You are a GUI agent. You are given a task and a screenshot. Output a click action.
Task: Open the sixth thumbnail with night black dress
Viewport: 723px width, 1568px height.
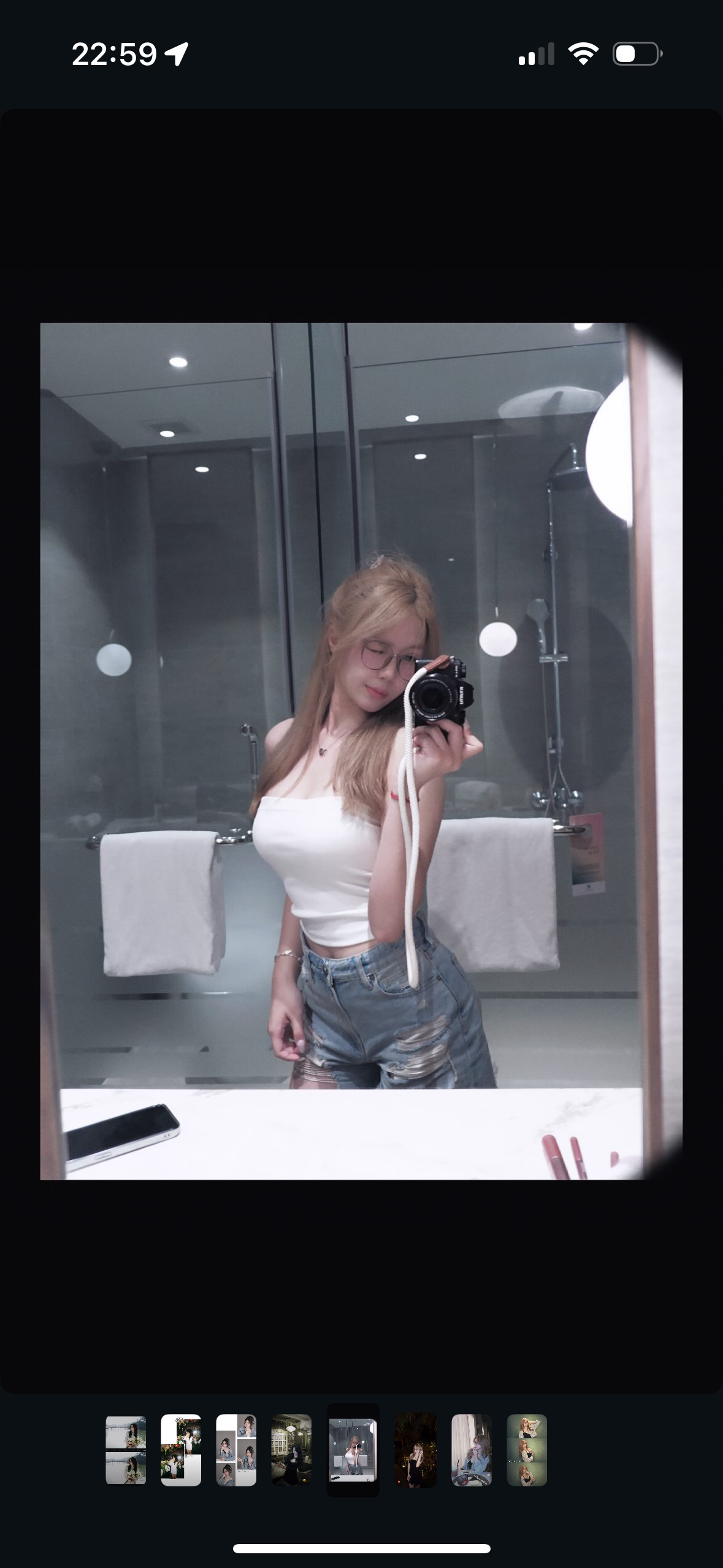coord(415,1450)
